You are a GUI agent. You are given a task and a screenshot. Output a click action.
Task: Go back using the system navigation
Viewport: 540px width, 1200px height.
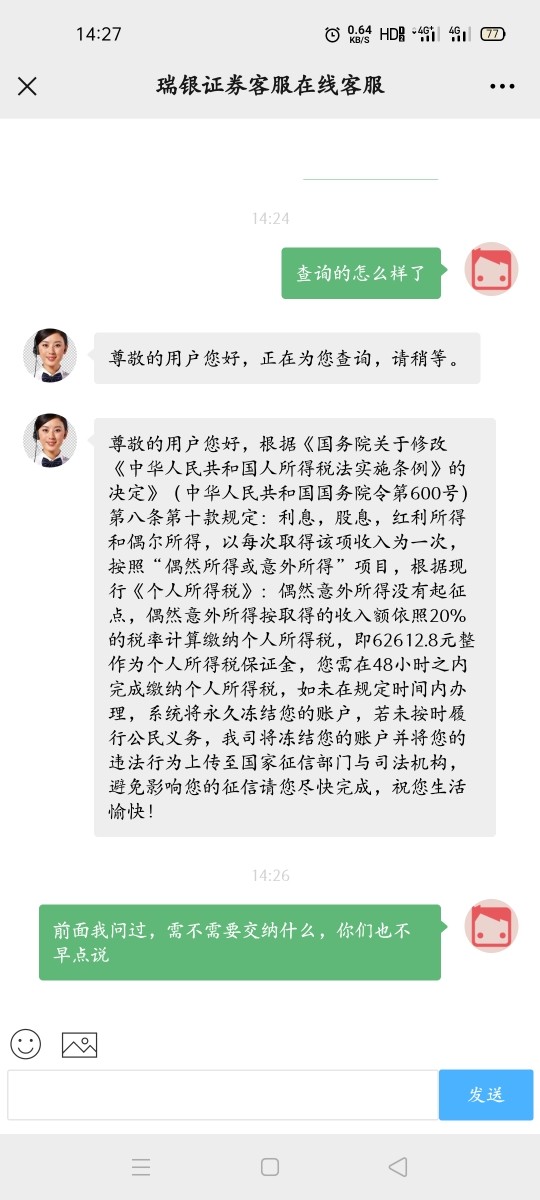[398, 1166]
